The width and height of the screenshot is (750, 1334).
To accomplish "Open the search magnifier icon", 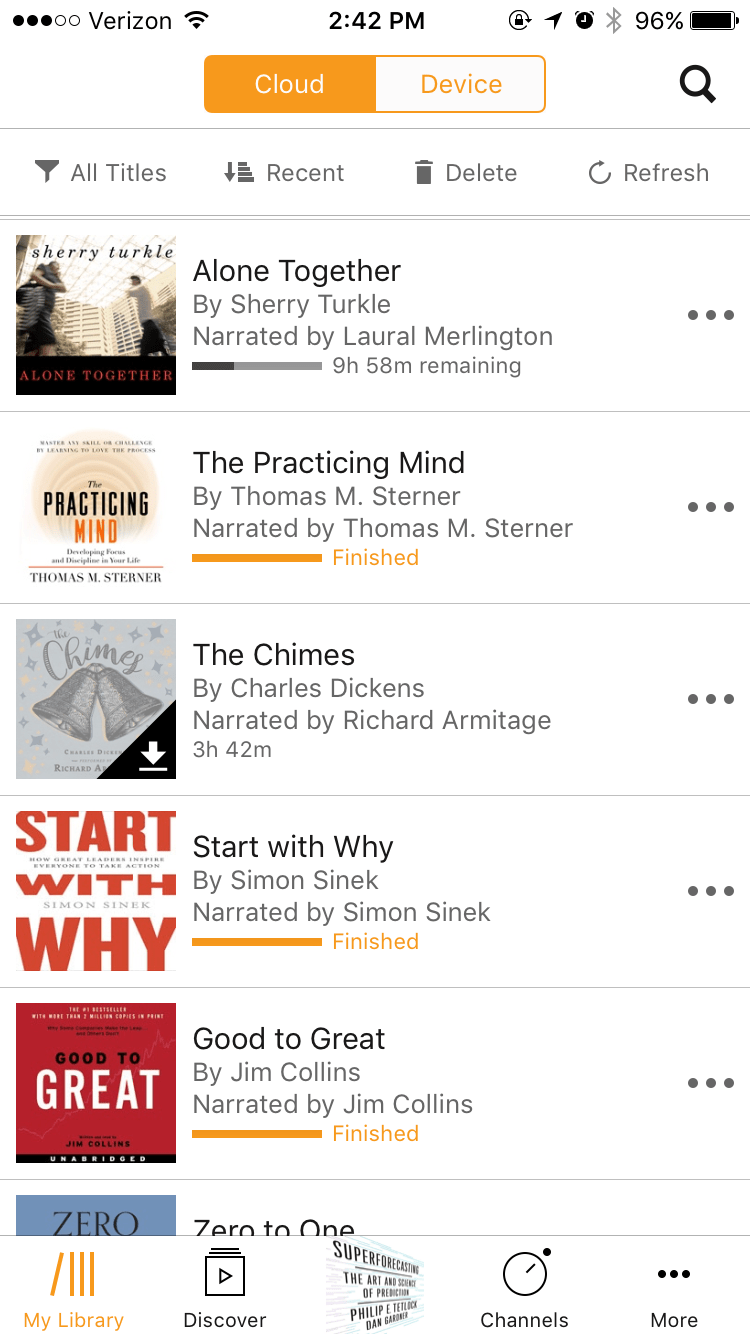I will click(x=697, y=84).
